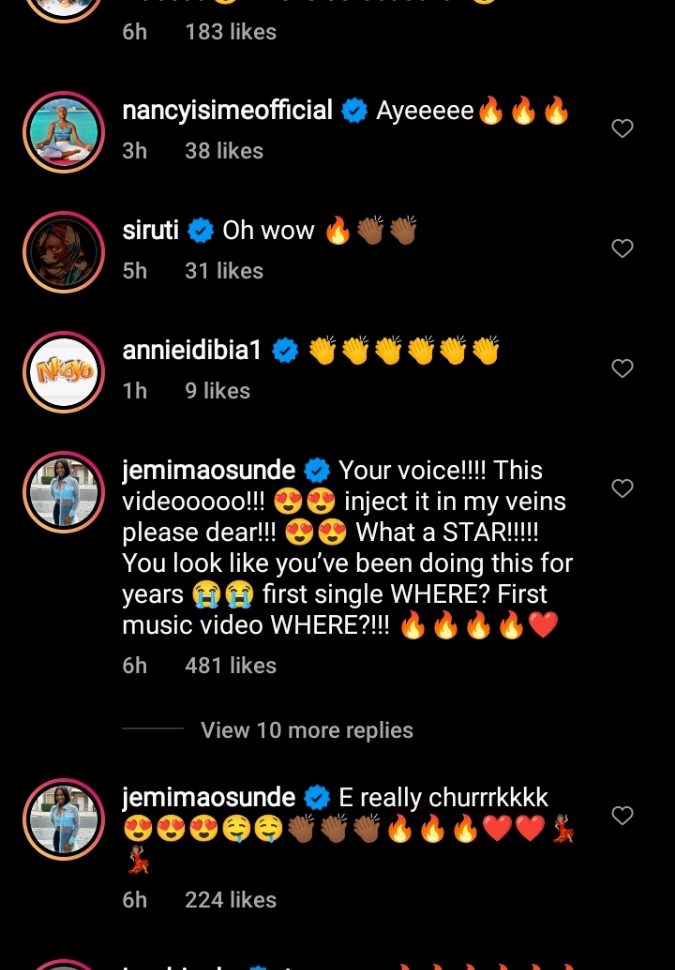This screenshot has height=970, width=675.
Task: Like jemimaosunde's 'E really churrrkkkk' comment
Action: tap(622, 816)
